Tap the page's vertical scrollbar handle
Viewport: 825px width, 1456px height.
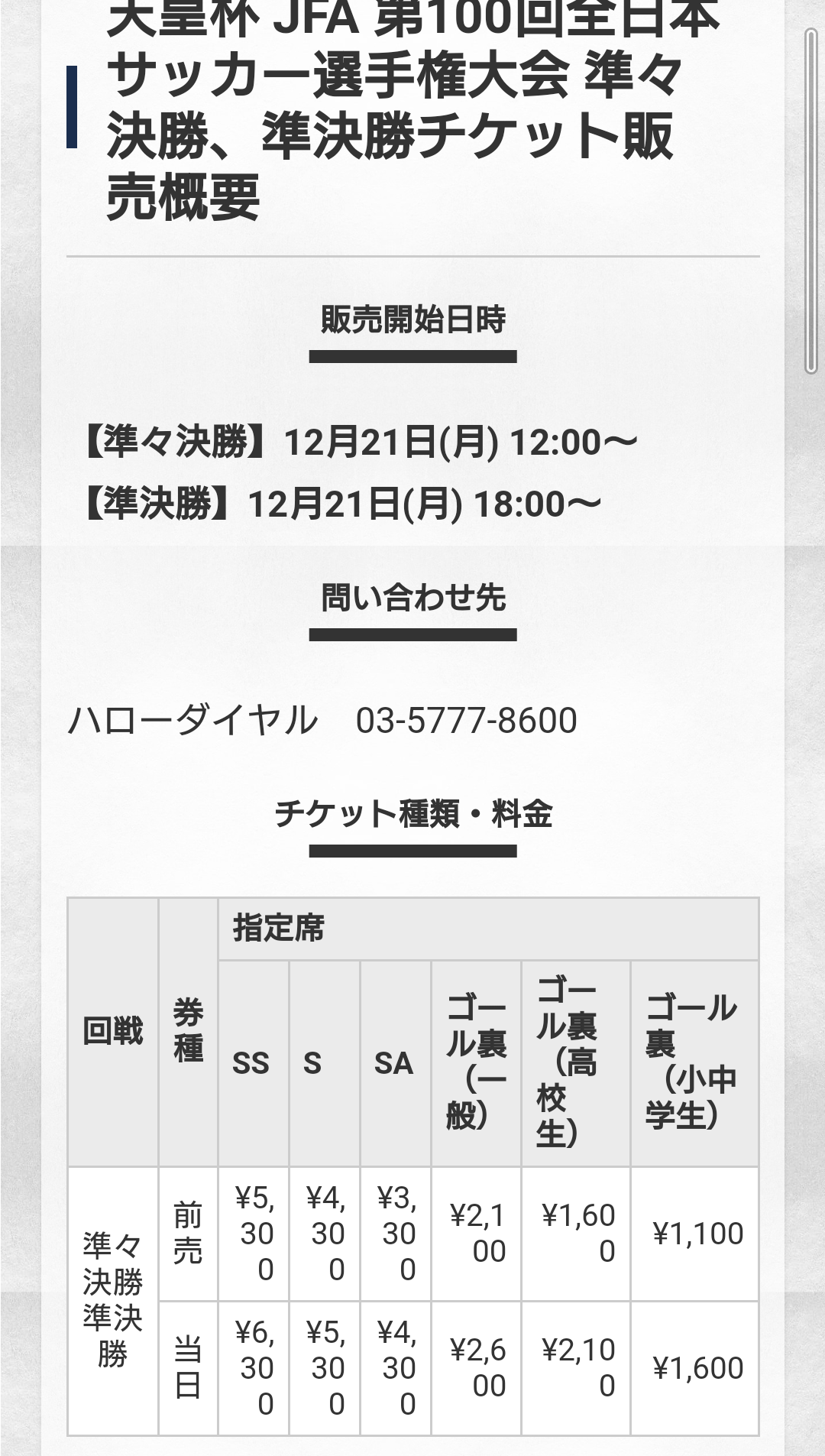[x=810, y=202]
